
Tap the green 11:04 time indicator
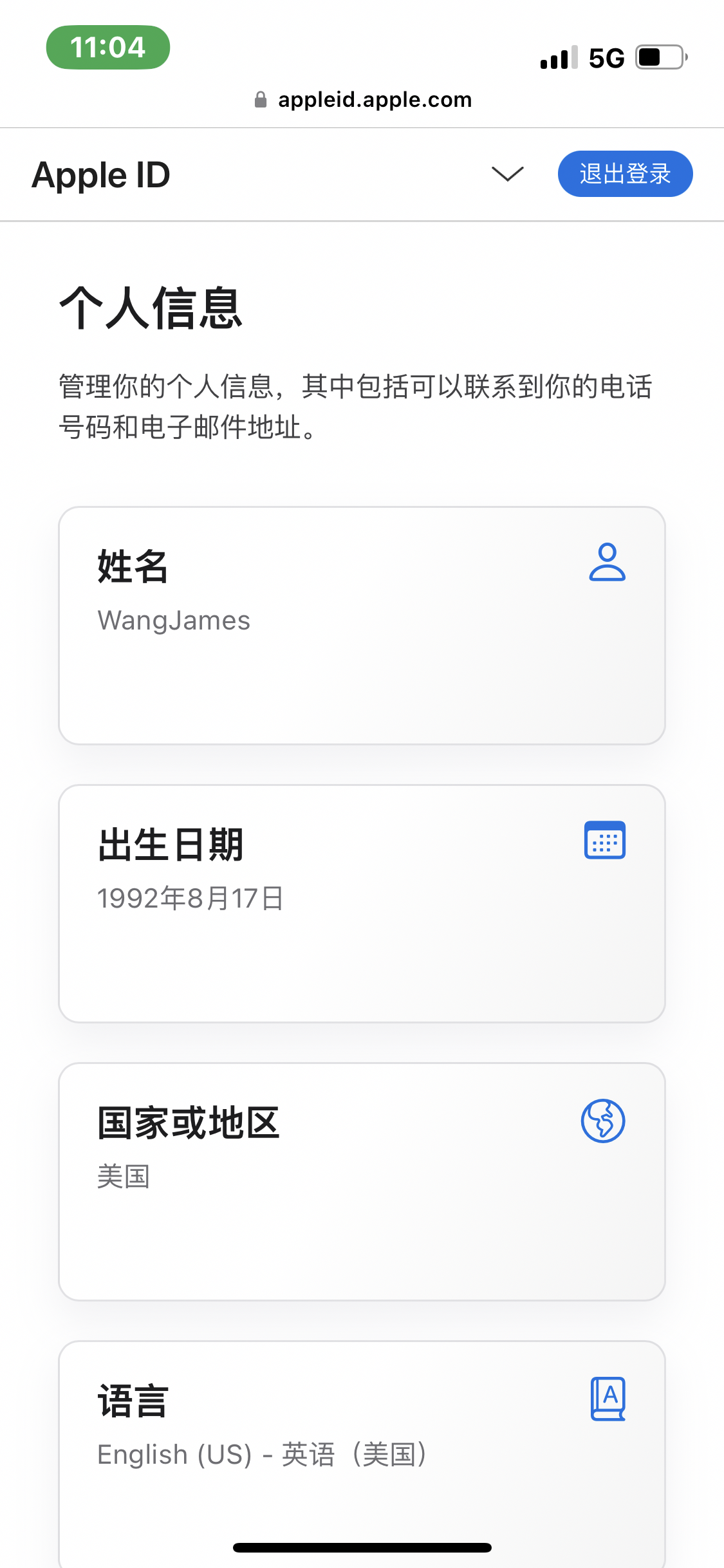click(107, 46)
